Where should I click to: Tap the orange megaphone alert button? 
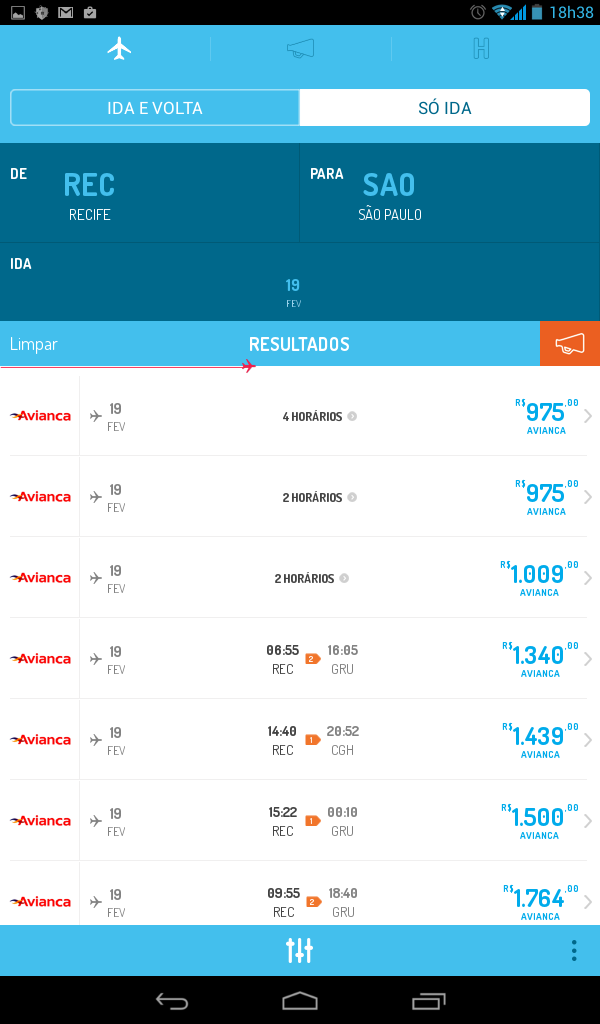[x=569, y=344]
